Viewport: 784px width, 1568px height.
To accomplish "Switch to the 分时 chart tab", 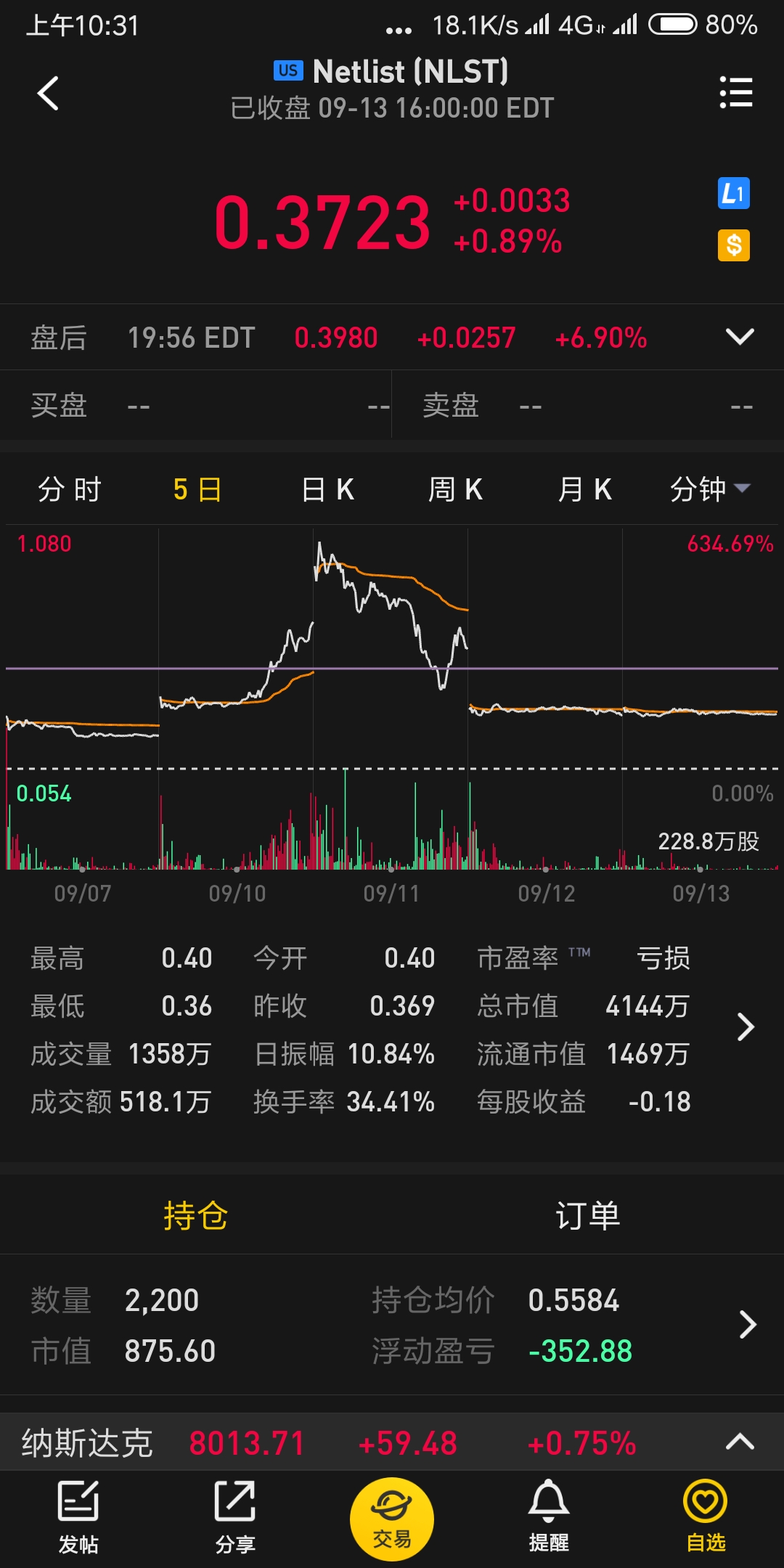I will [70, 489].
